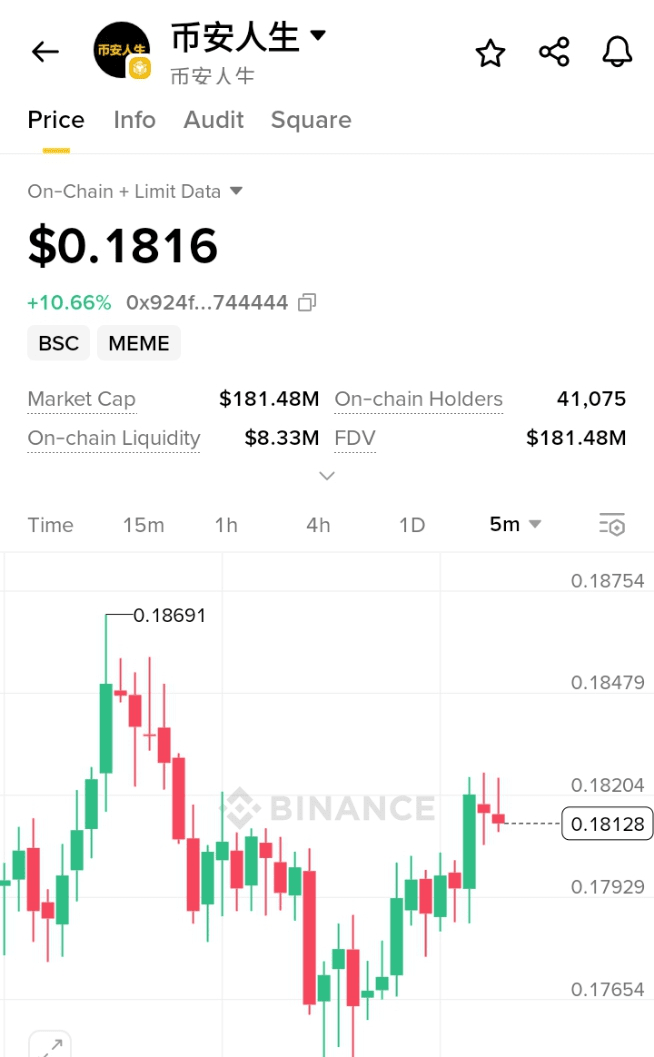This screenshot has width=654, height=1057.
Task: Expand the chart to fullscreen
Action: tap(50, 1044)
